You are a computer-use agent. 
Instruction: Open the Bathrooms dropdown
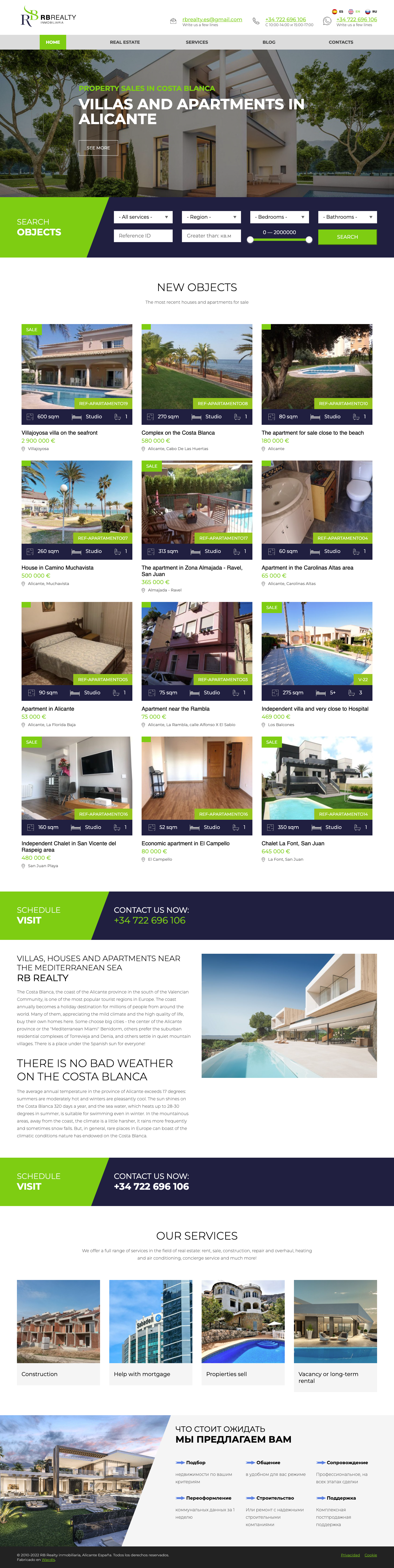(x=347, y=217)
